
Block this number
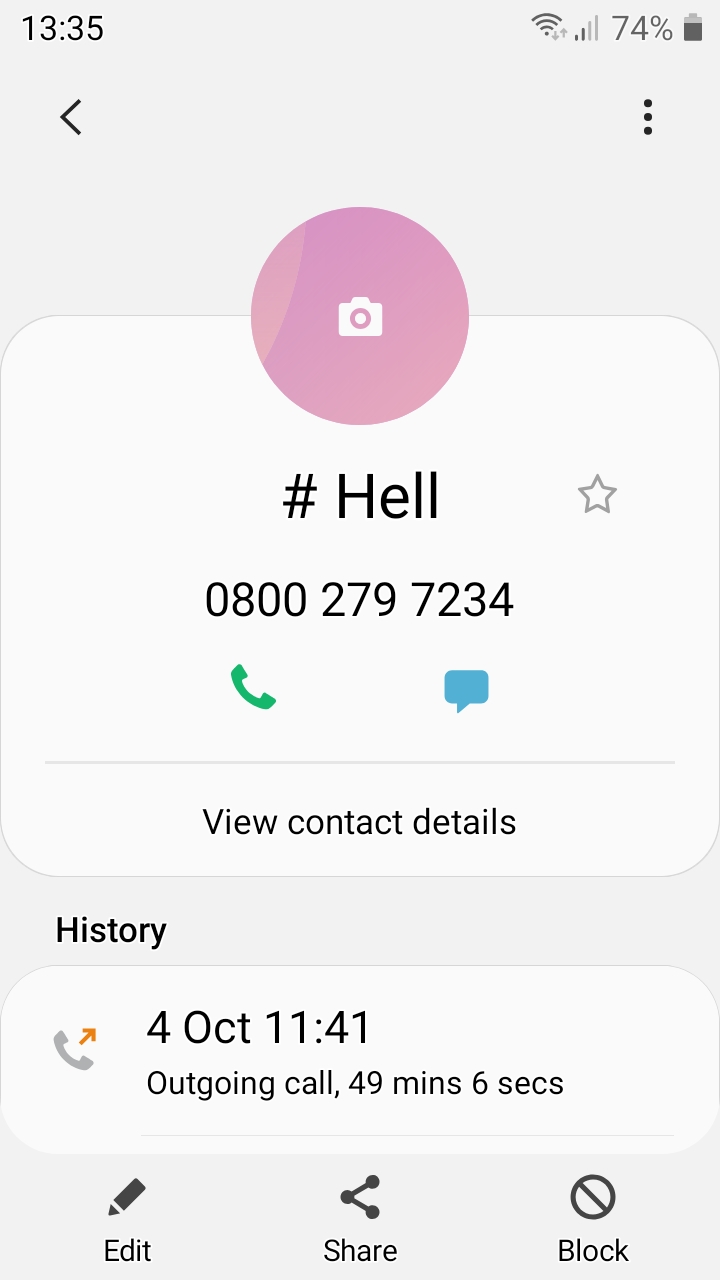click(x=593, y=1221)
